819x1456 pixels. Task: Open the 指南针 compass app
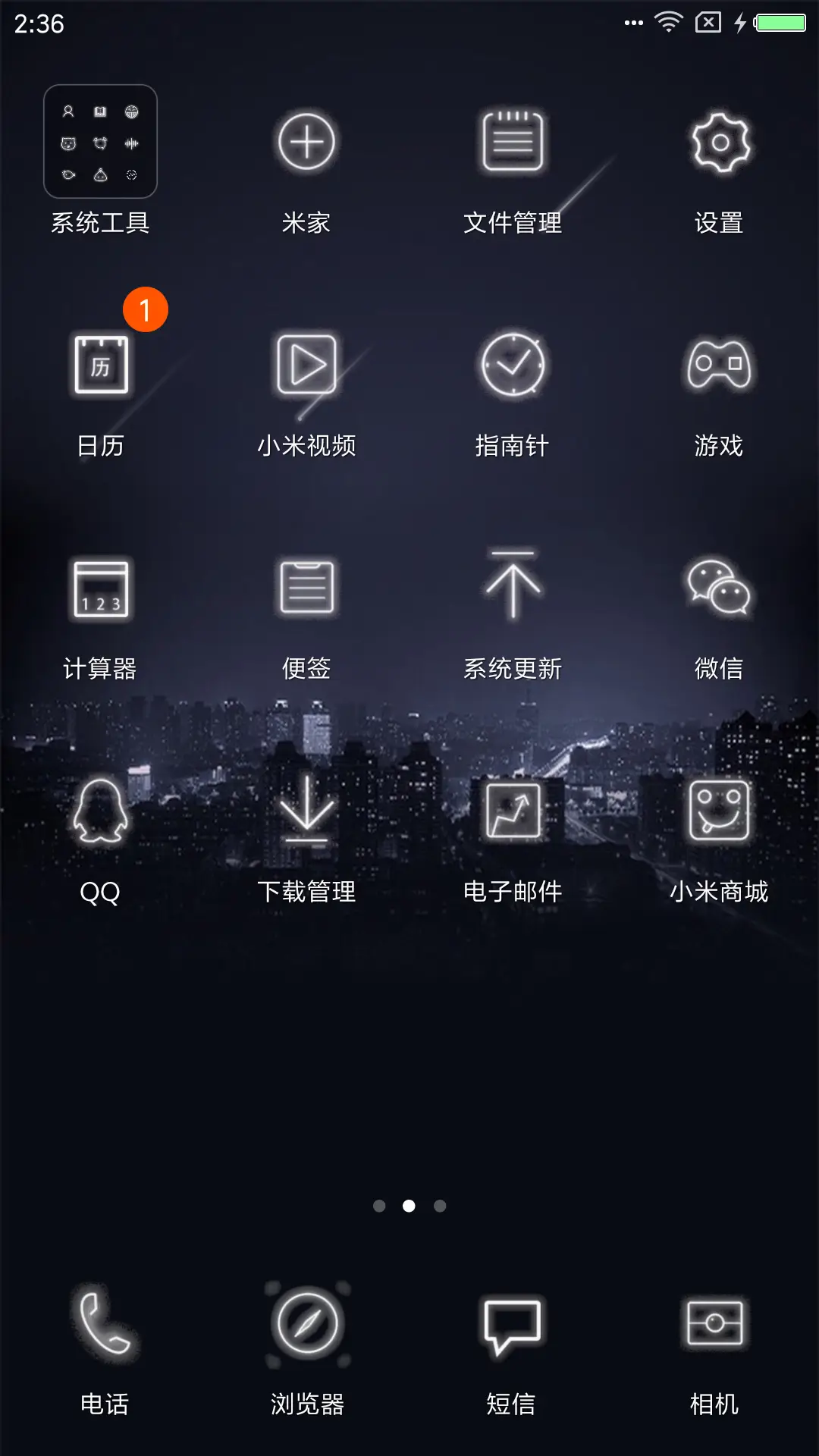pos(512,366)
